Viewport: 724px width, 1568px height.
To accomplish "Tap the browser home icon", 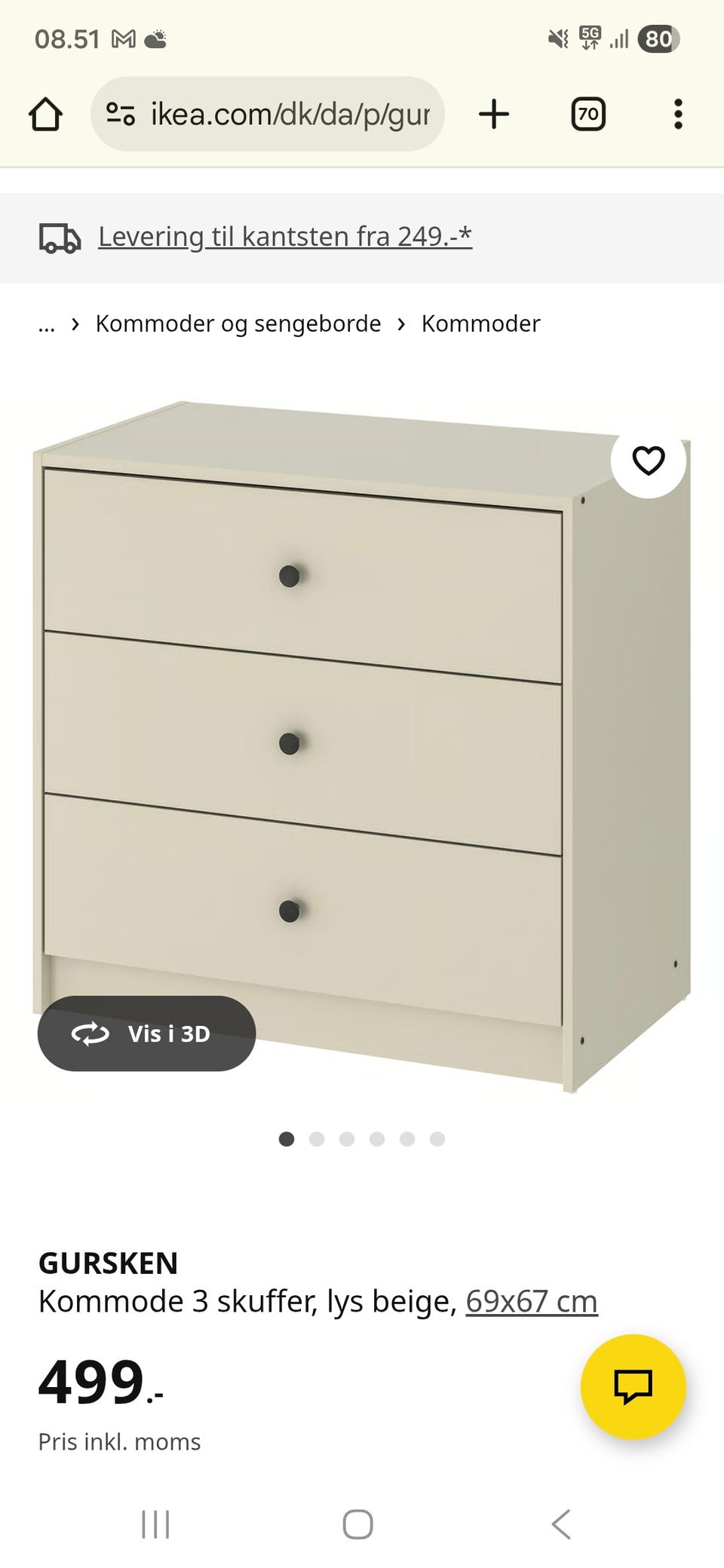I will pyautogui.click(x=45, y=114).
